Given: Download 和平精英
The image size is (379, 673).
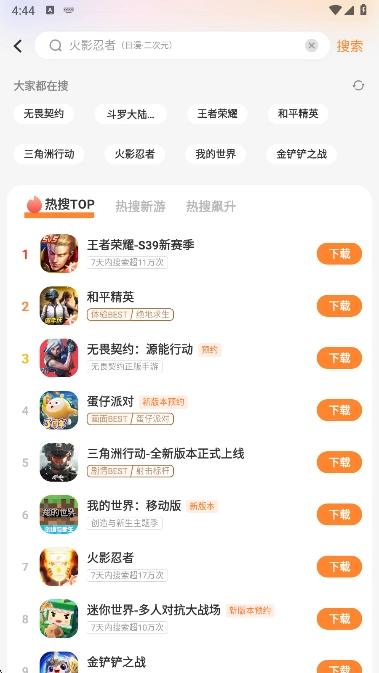Looking at the screenshot, I should 339,306.
